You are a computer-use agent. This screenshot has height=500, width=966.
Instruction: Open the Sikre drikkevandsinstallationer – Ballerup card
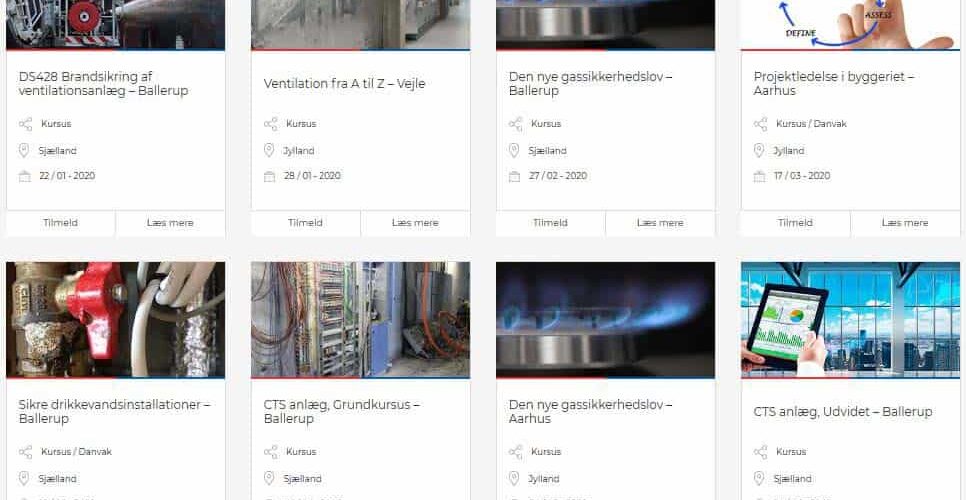(x=114, y=411)
